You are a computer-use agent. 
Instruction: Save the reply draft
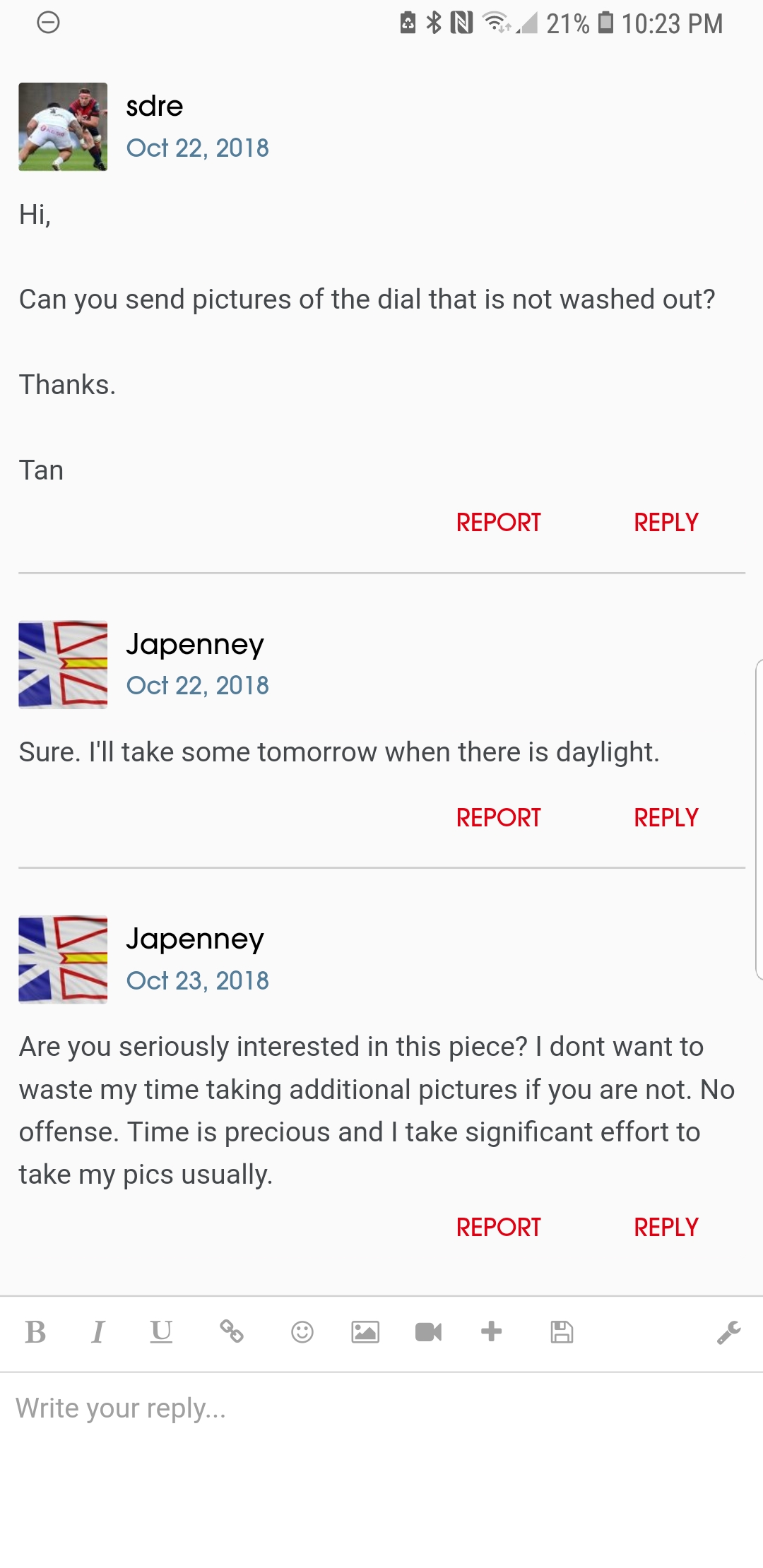562,1332
